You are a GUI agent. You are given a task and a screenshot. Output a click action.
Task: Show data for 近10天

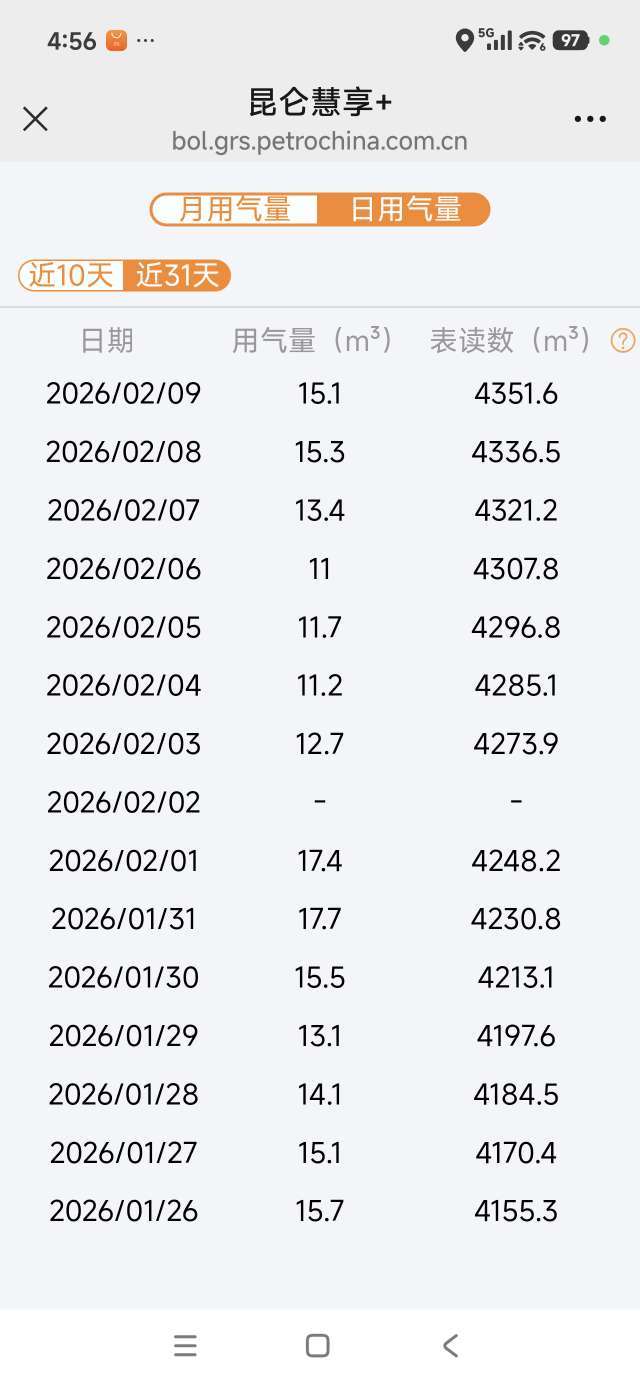[x=71, y=275]
